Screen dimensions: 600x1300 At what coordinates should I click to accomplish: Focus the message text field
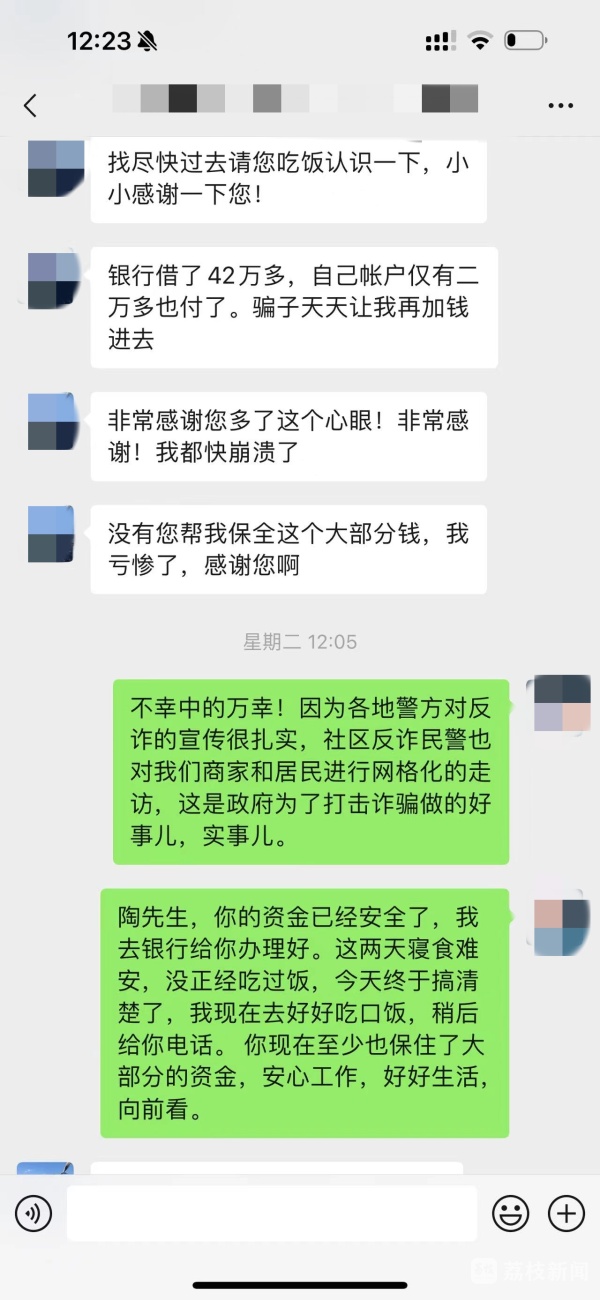click(x=271, y=1213)
